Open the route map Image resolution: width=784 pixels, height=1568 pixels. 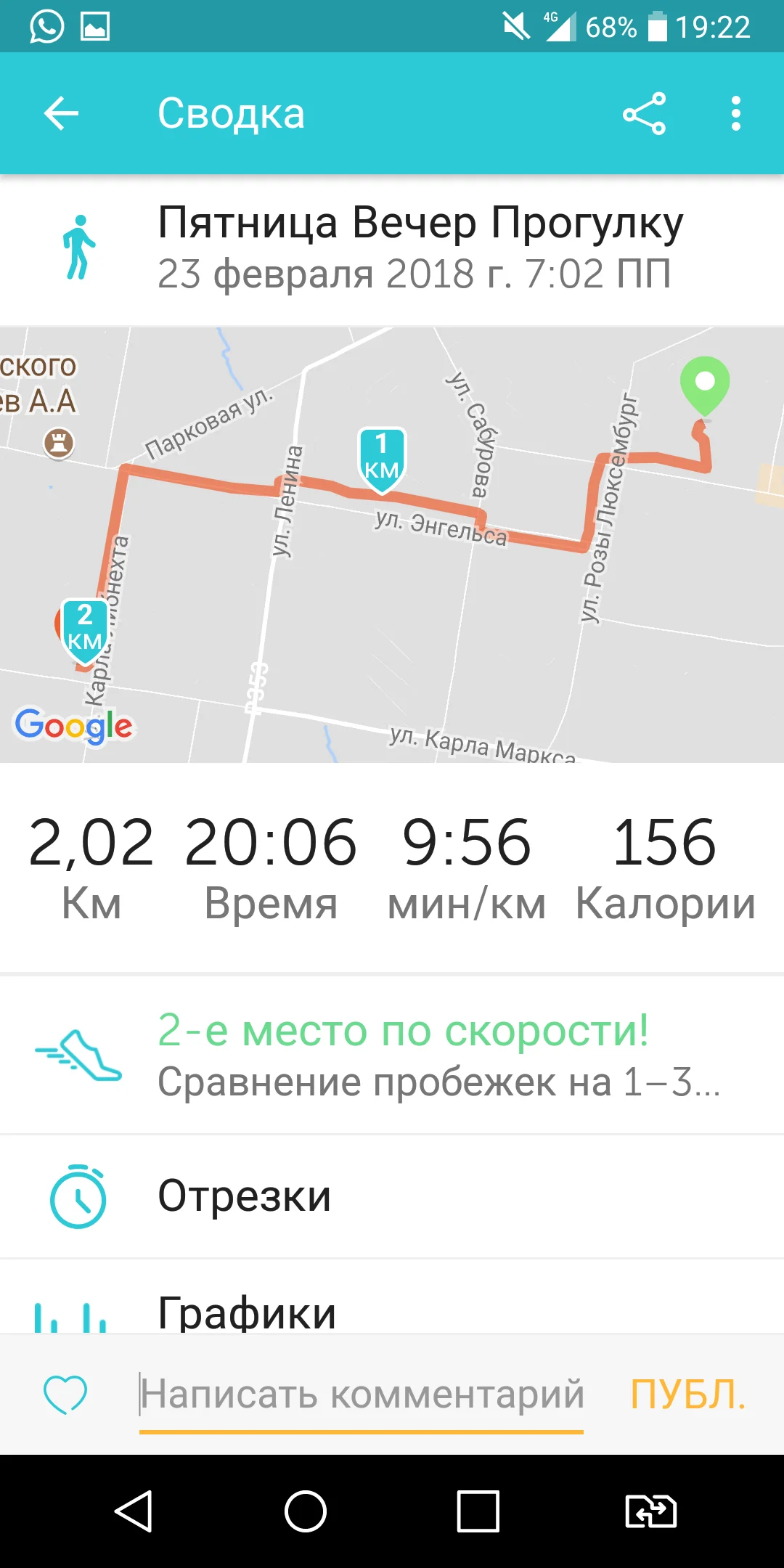tap(392, 544)
